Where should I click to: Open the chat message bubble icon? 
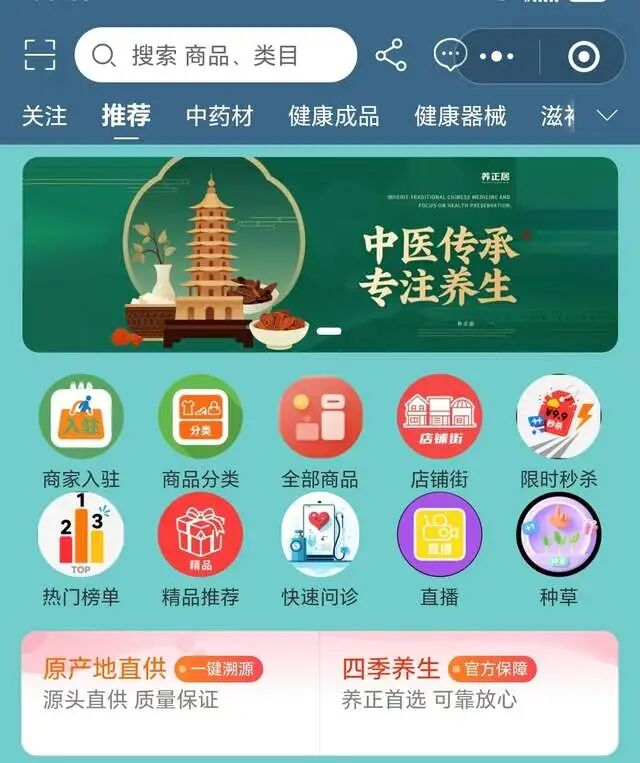pyautogui.click(x=447, y=53)
